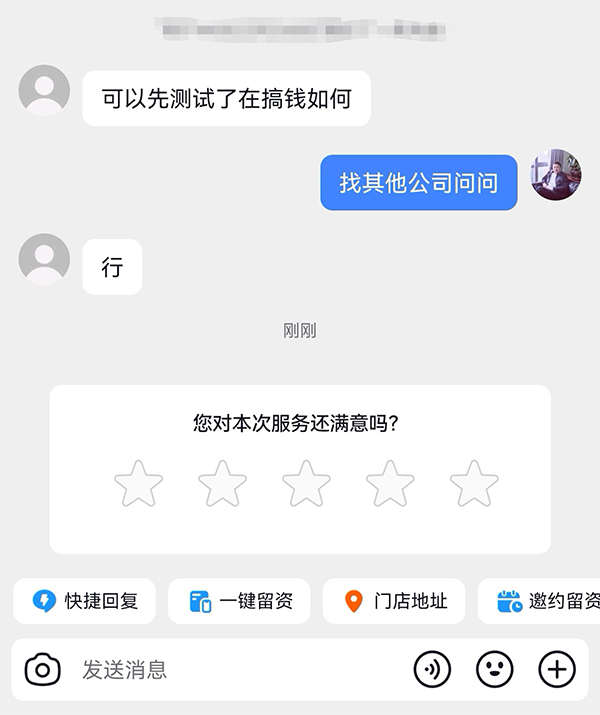Open the emoji picker
Screen dimensions: 600x715
point(494,669)
